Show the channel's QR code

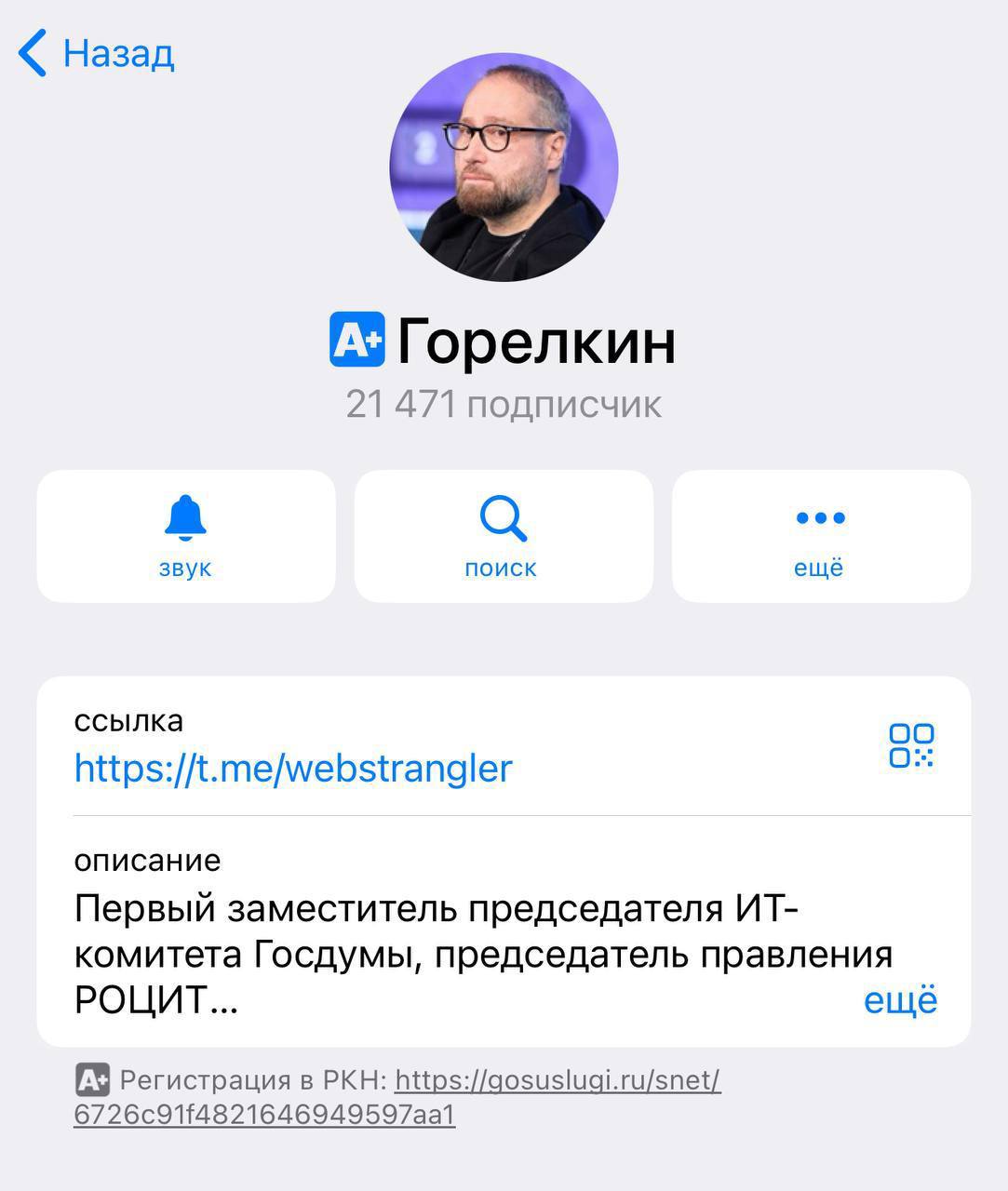pyautogui.click(x=911, y=745)
